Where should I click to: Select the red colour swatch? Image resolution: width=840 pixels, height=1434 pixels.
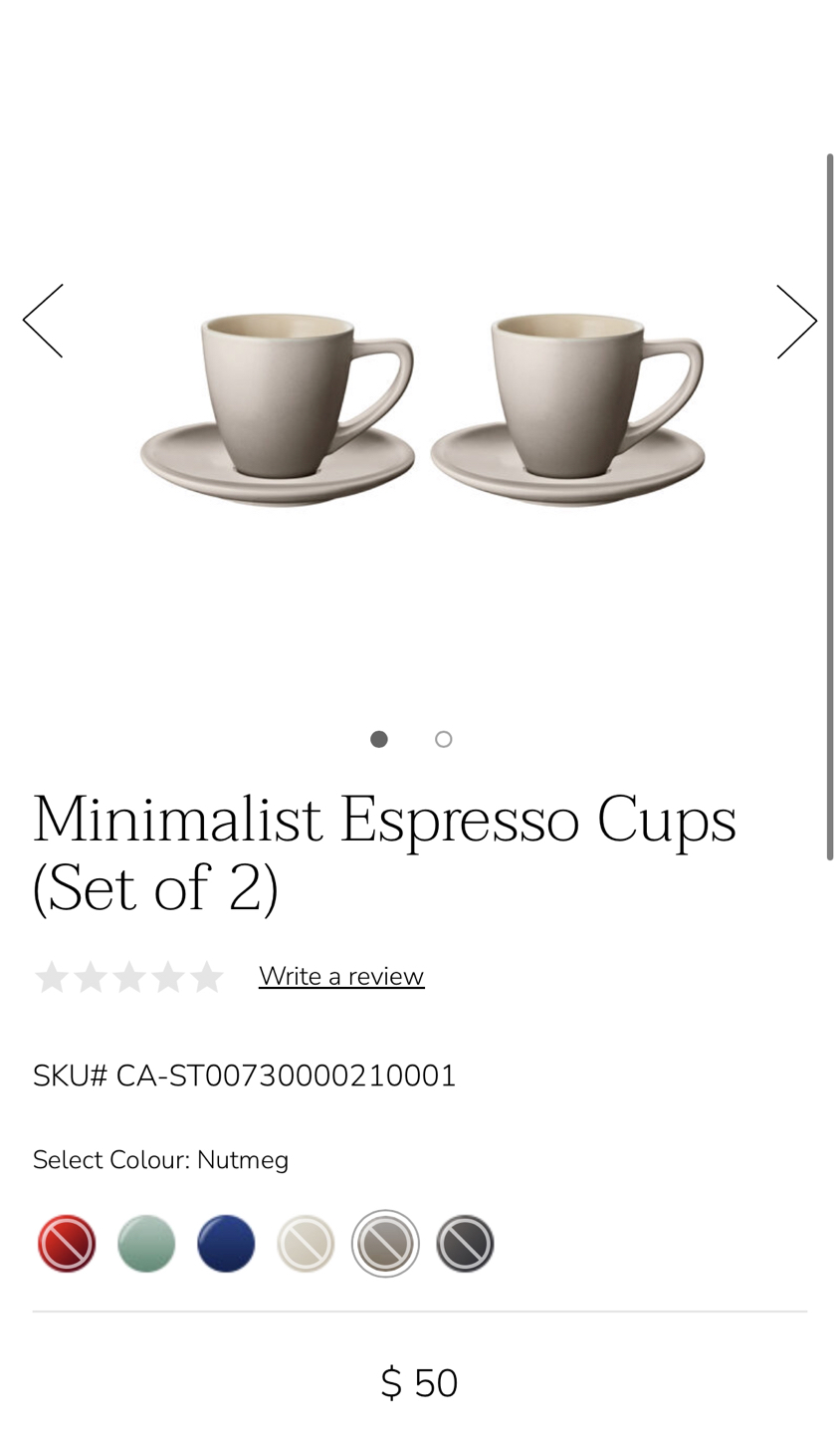67,1244
